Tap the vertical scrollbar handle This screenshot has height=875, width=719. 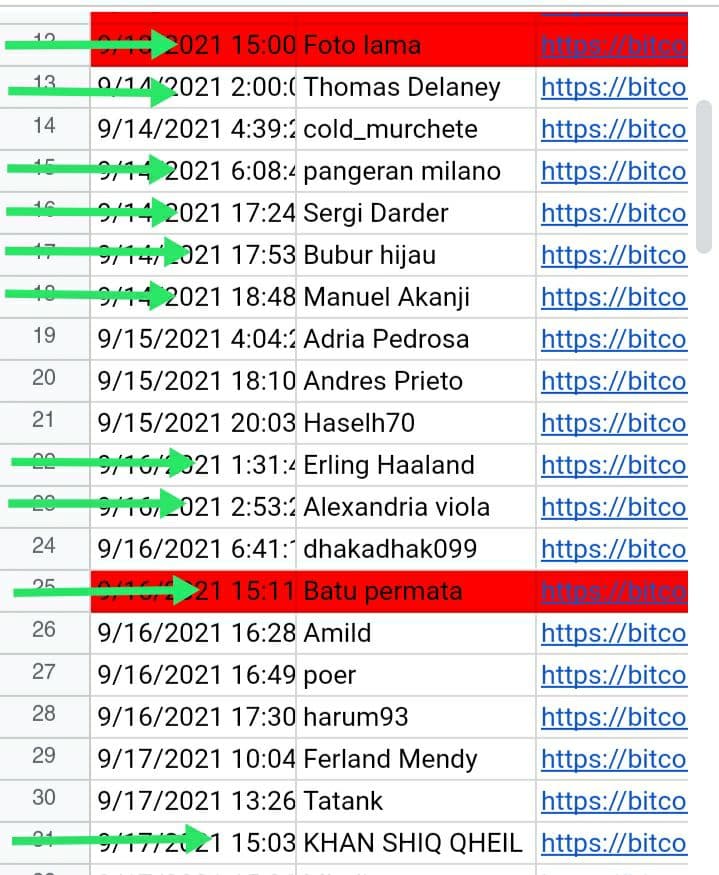click(704, 177)
